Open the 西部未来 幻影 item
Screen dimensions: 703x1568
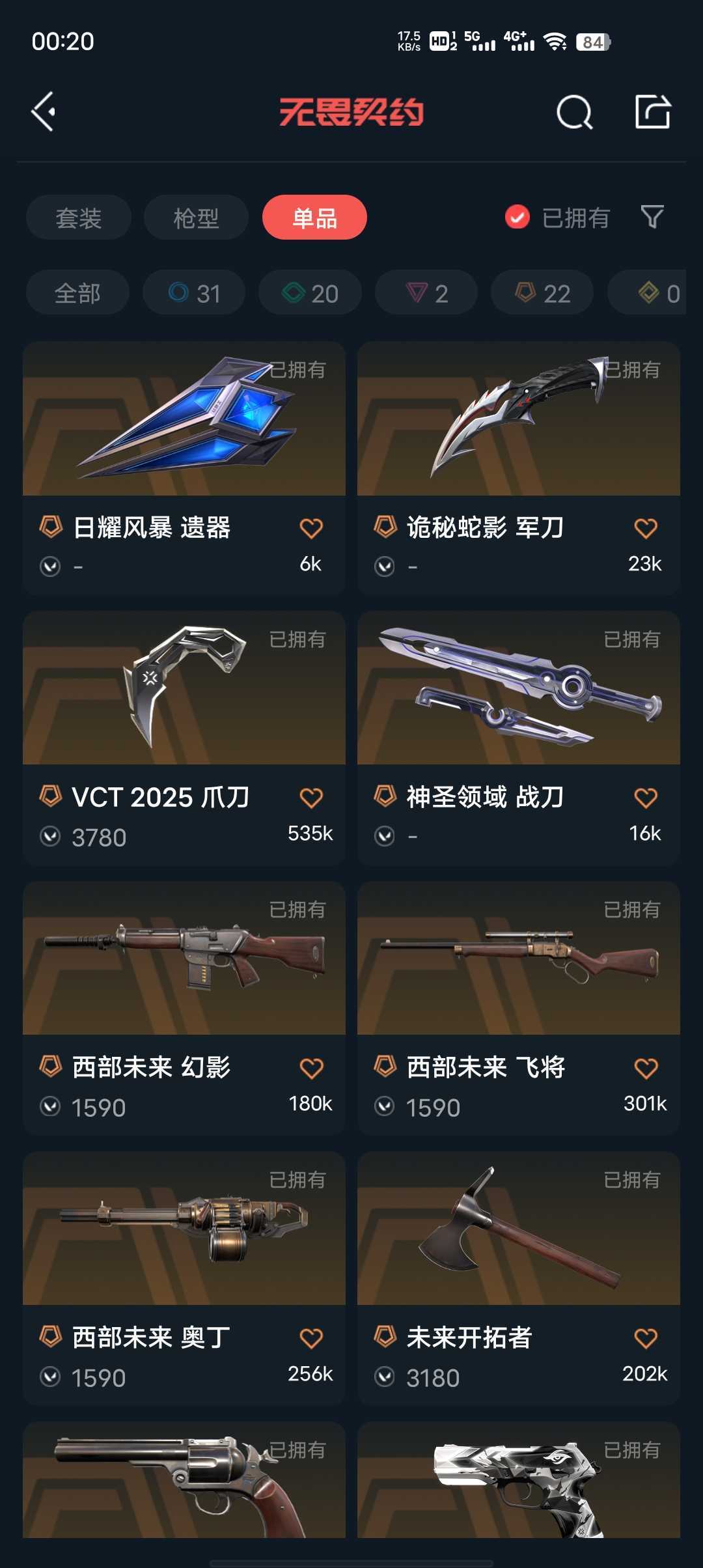[x=184, y=972]
